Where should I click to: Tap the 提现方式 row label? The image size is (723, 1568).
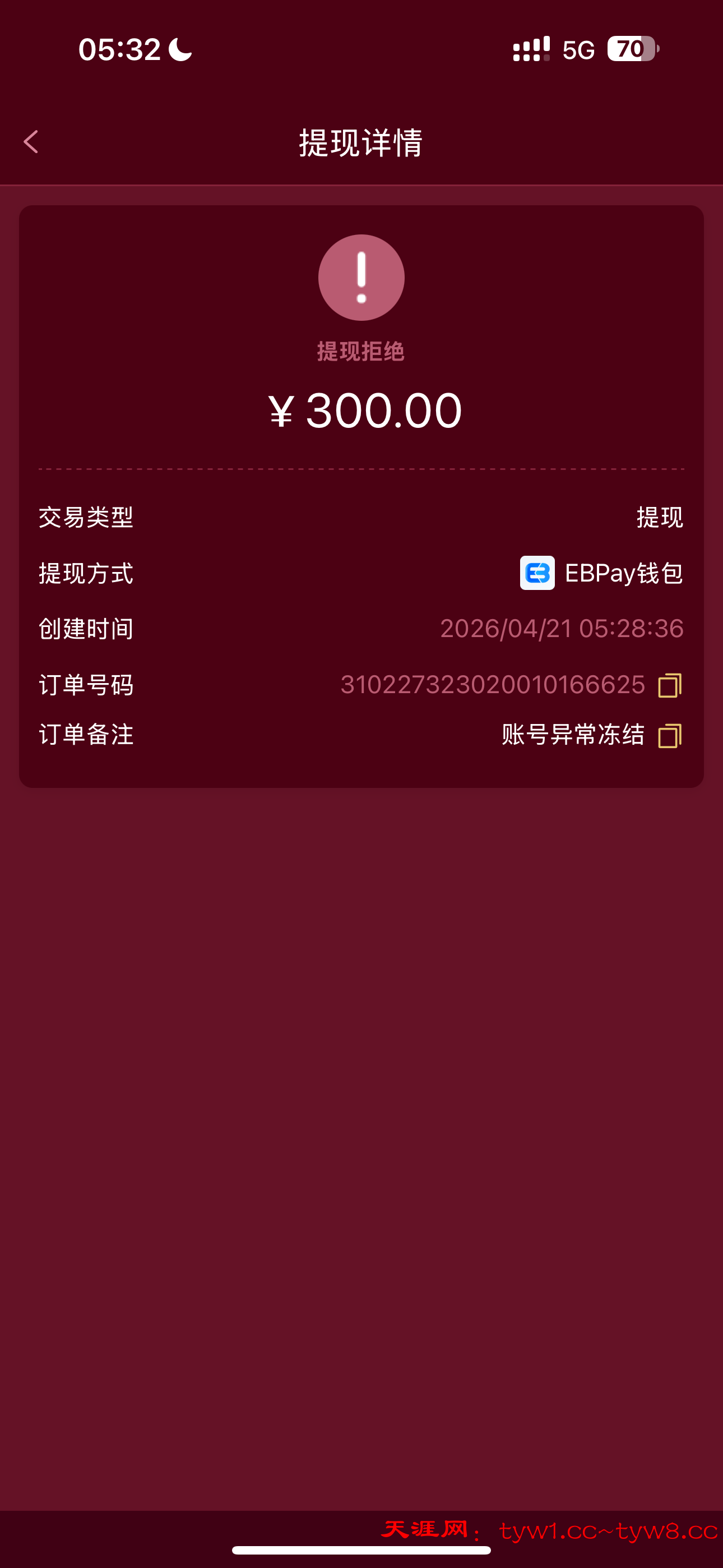[x=86, y=573]
